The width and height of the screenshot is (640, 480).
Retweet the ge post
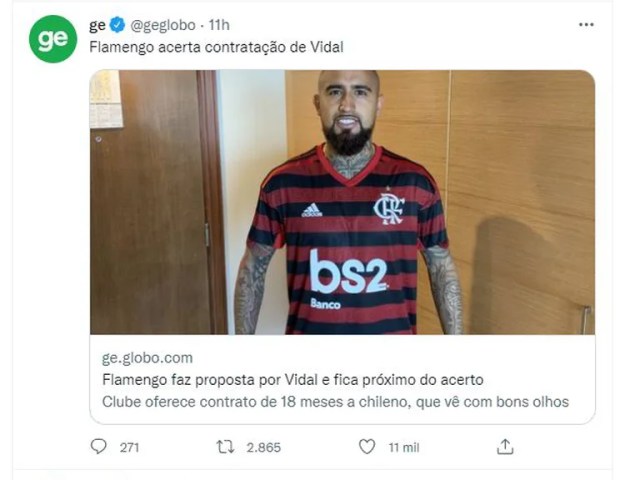(x=227, y=447)
